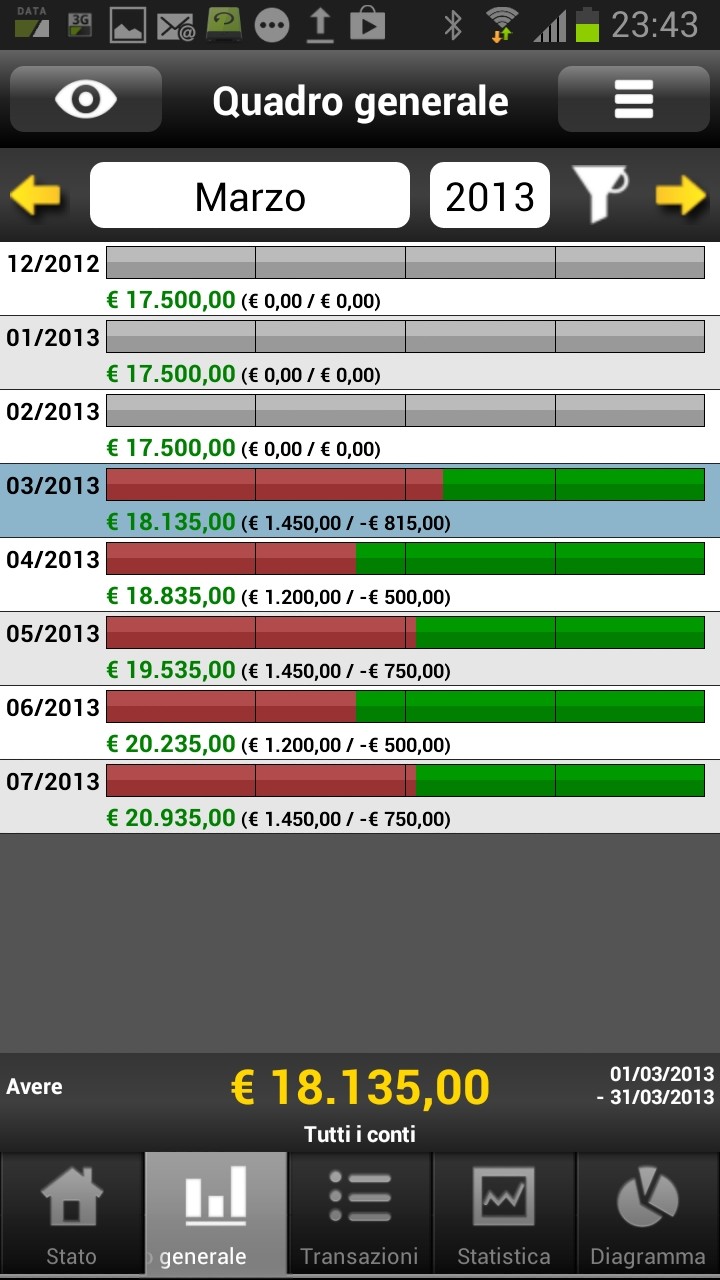Select the 12/2012 row
Image resolution: width=720 pixels, height=1280 pixels.
pyautogui.click(x=360, y=279)
